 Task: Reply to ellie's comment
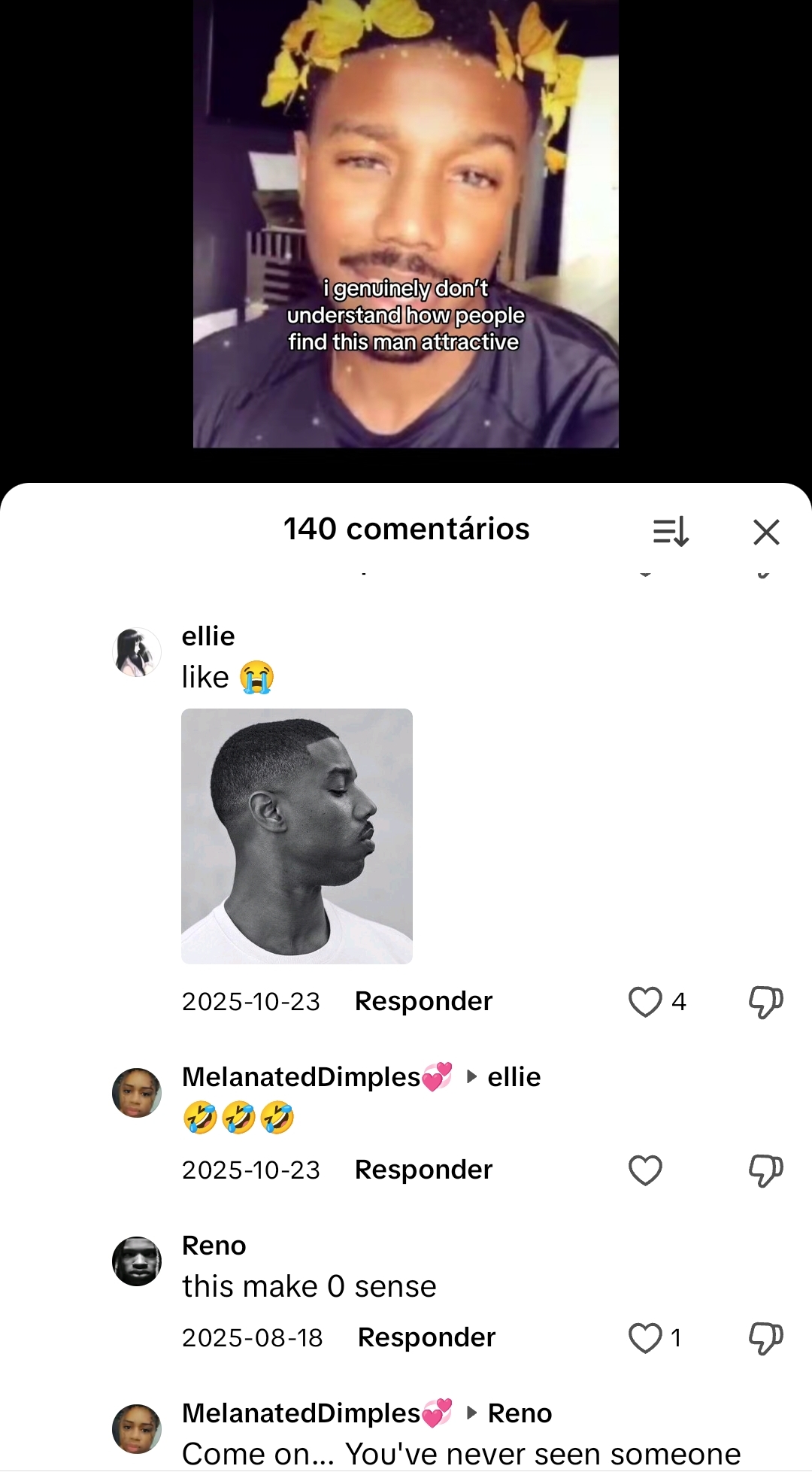(423, 1001)
